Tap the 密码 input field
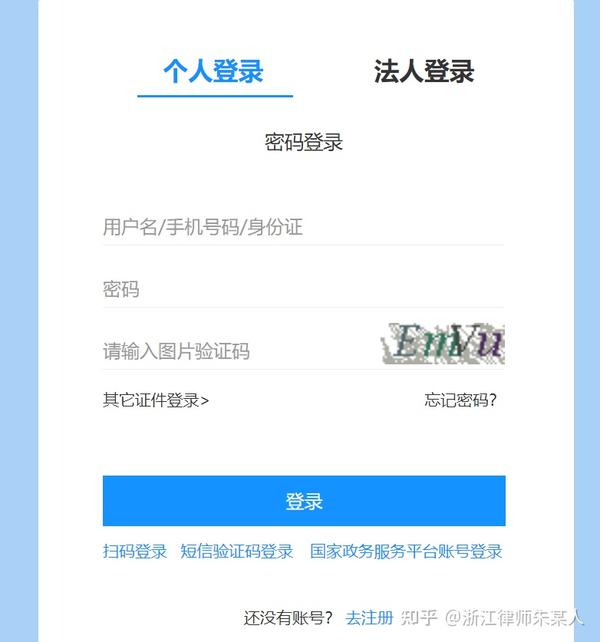The height and width of the screenshot is (642, 600). 302,289
